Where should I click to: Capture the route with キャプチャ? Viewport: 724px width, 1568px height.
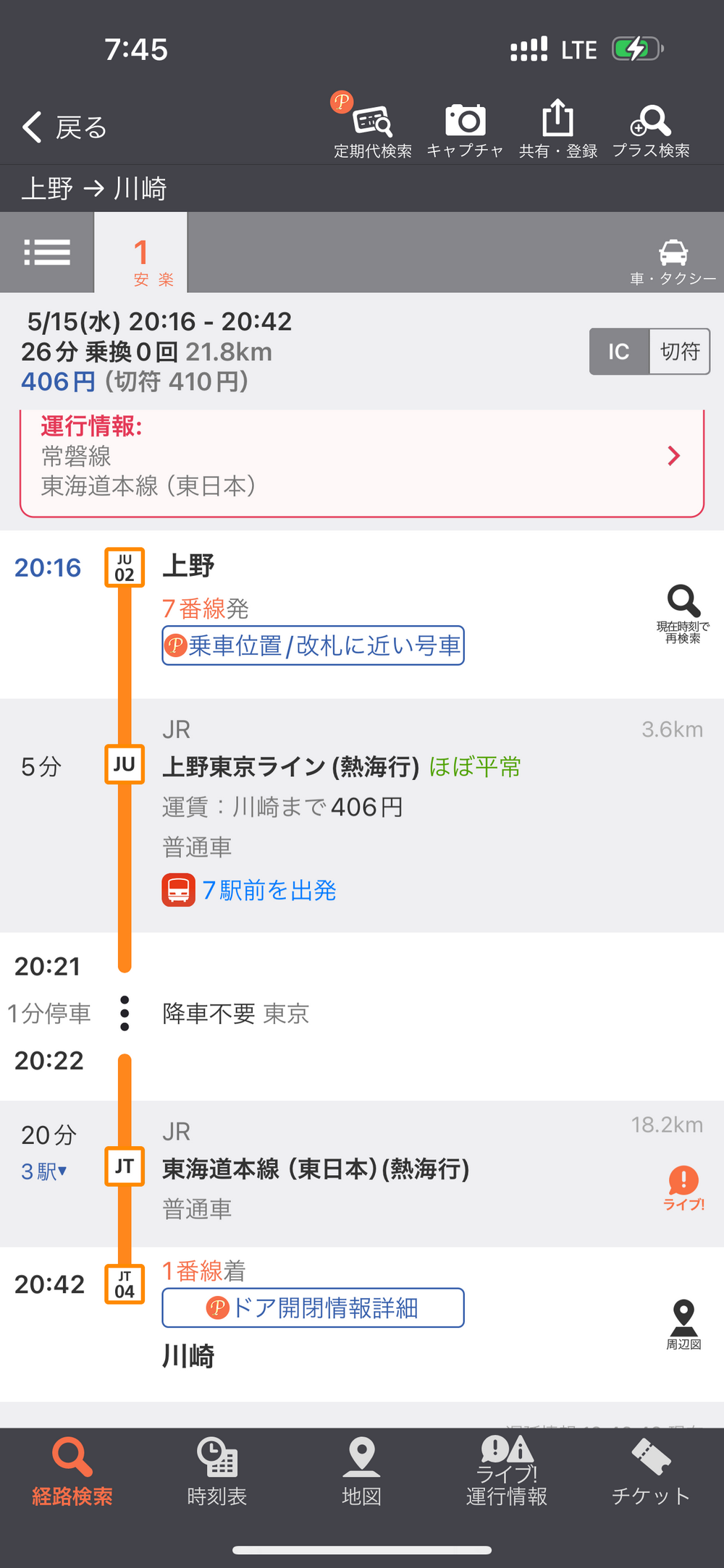pos(465,129)
